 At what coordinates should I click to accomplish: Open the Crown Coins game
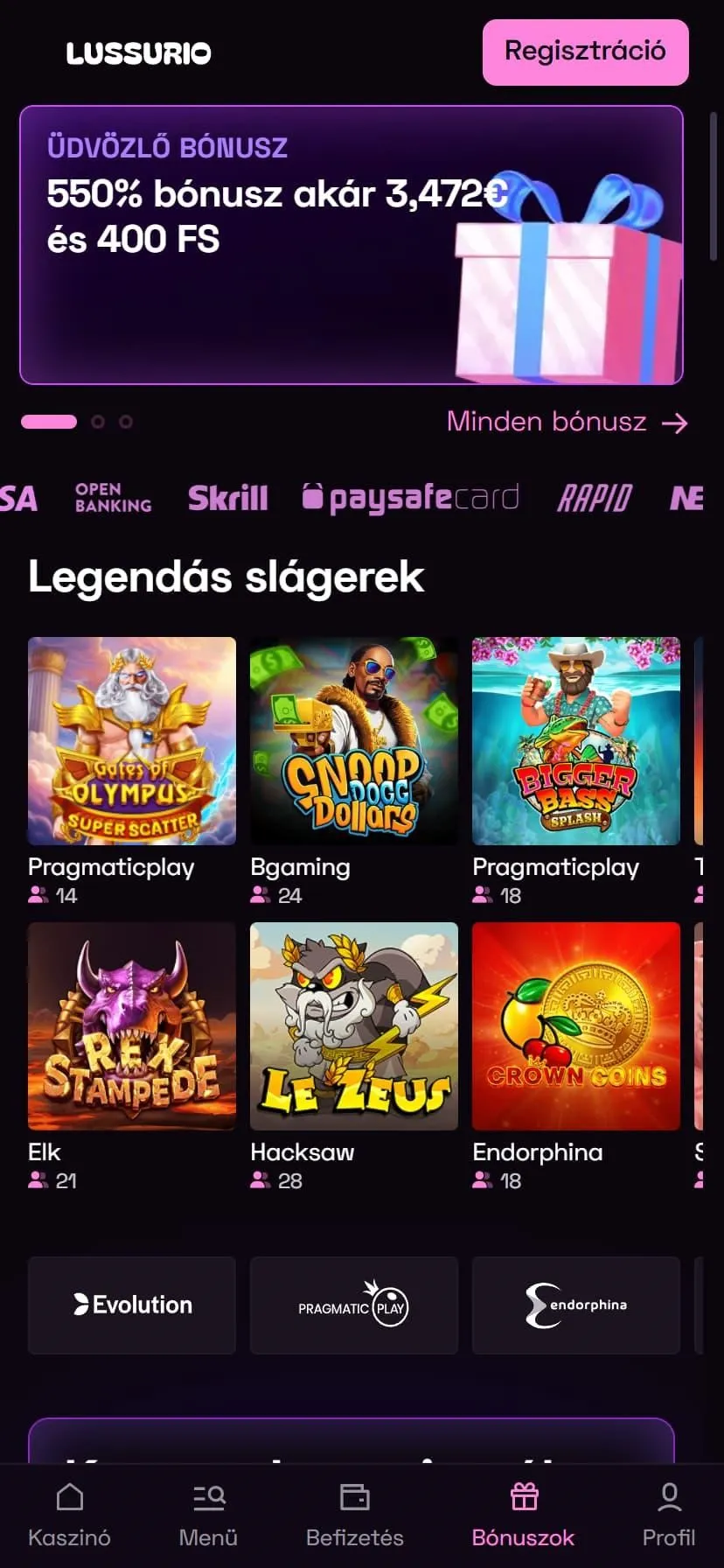[576, 1026]
